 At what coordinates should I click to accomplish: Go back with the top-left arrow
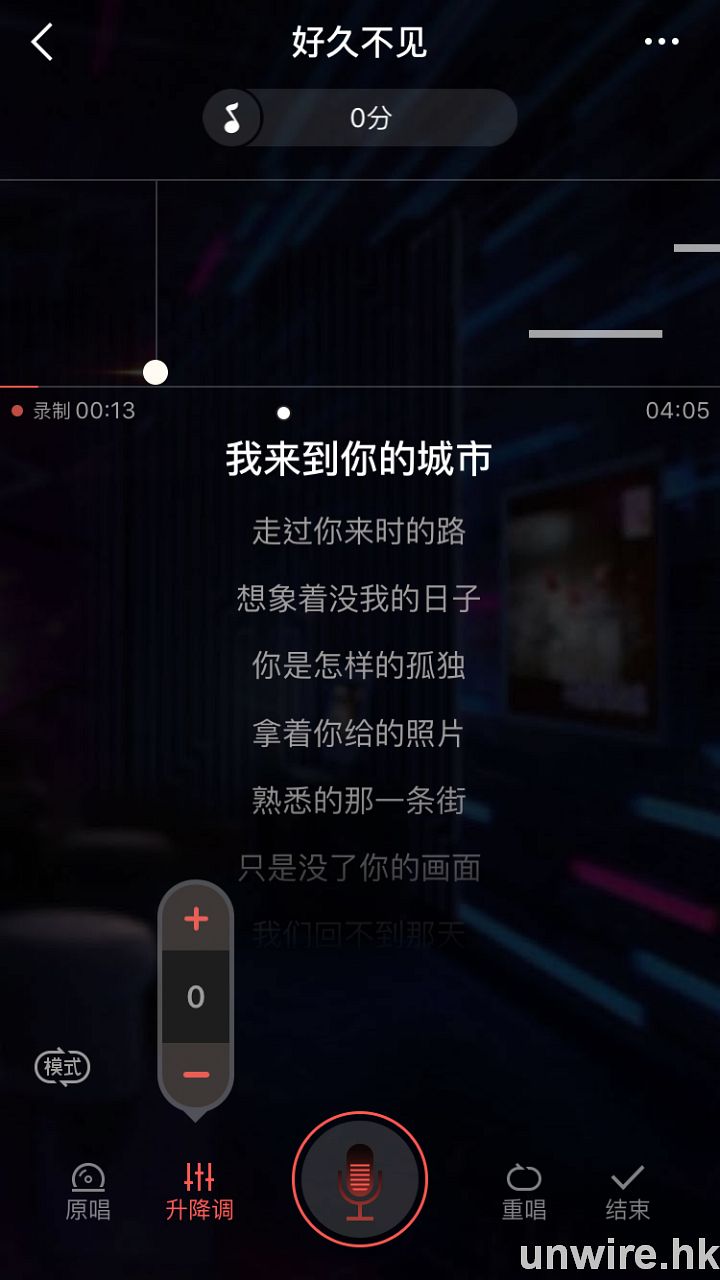tap(42, 43)
